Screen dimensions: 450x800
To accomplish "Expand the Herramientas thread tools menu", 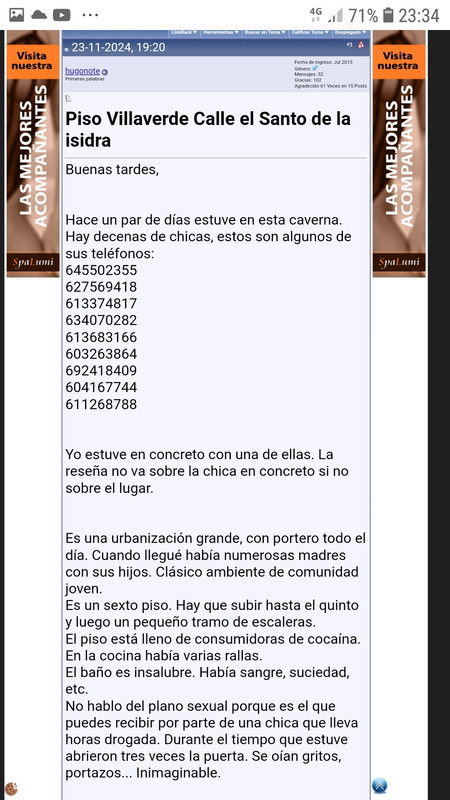I will [x=220, y=33].
